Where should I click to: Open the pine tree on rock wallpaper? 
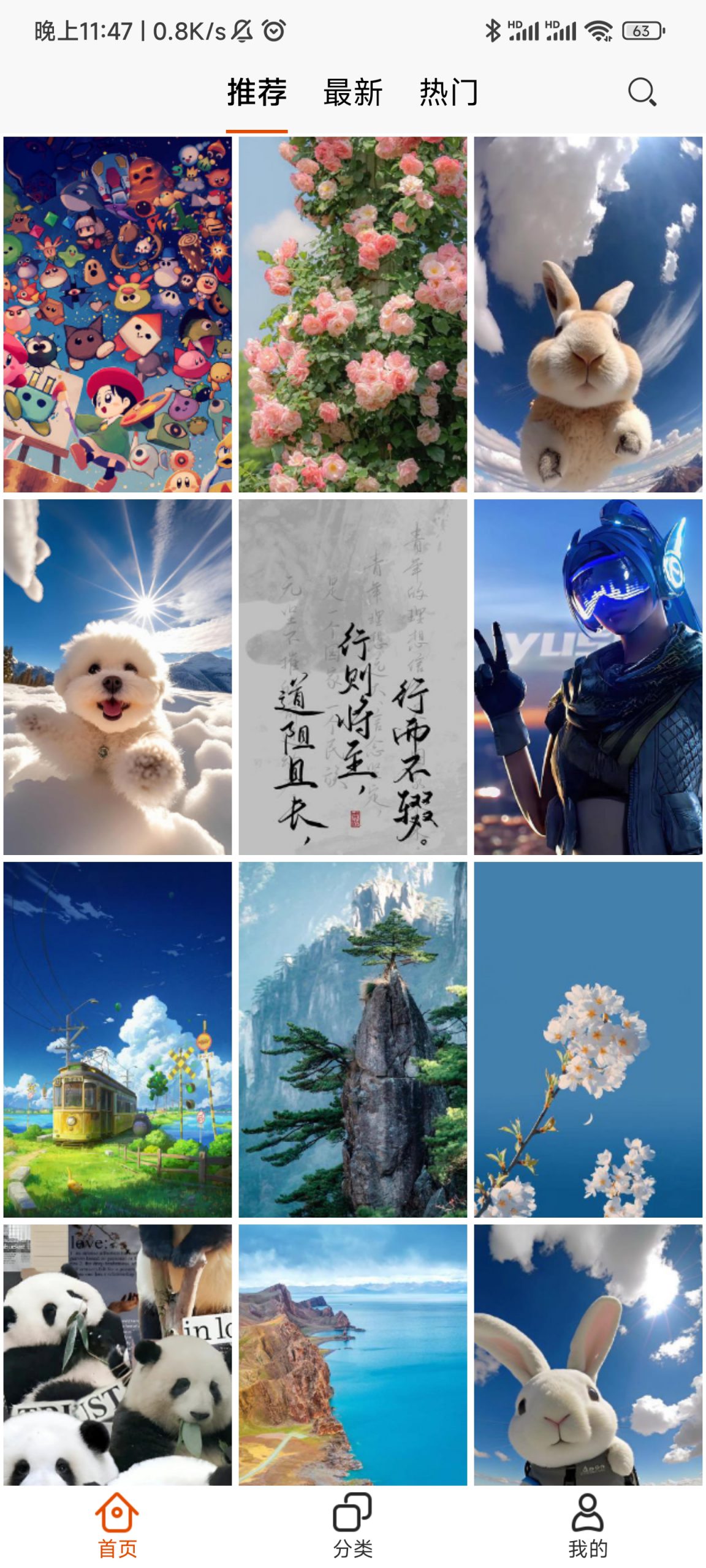click(x=352, y=1039)
